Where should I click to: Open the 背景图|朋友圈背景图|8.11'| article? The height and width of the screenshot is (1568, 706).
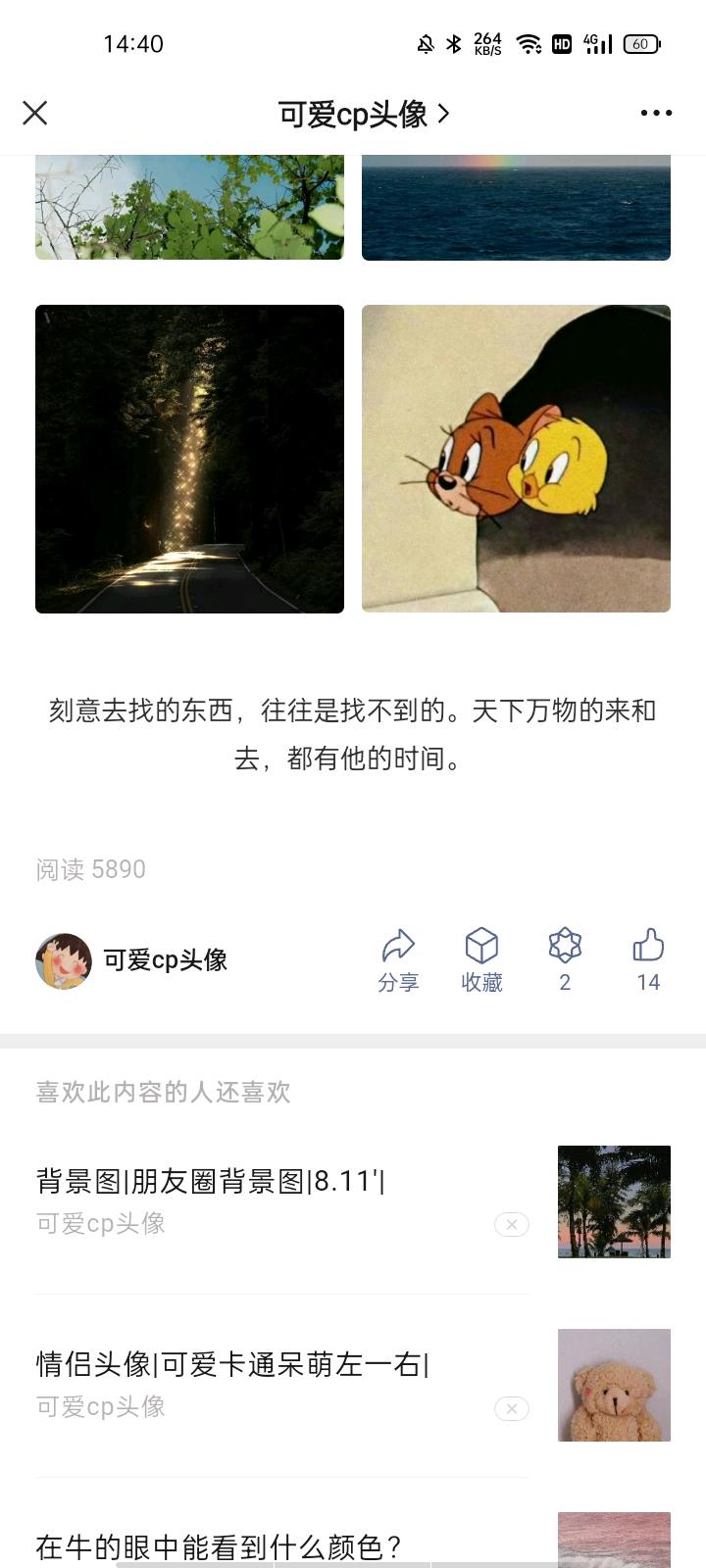(x=210, y=1181)
